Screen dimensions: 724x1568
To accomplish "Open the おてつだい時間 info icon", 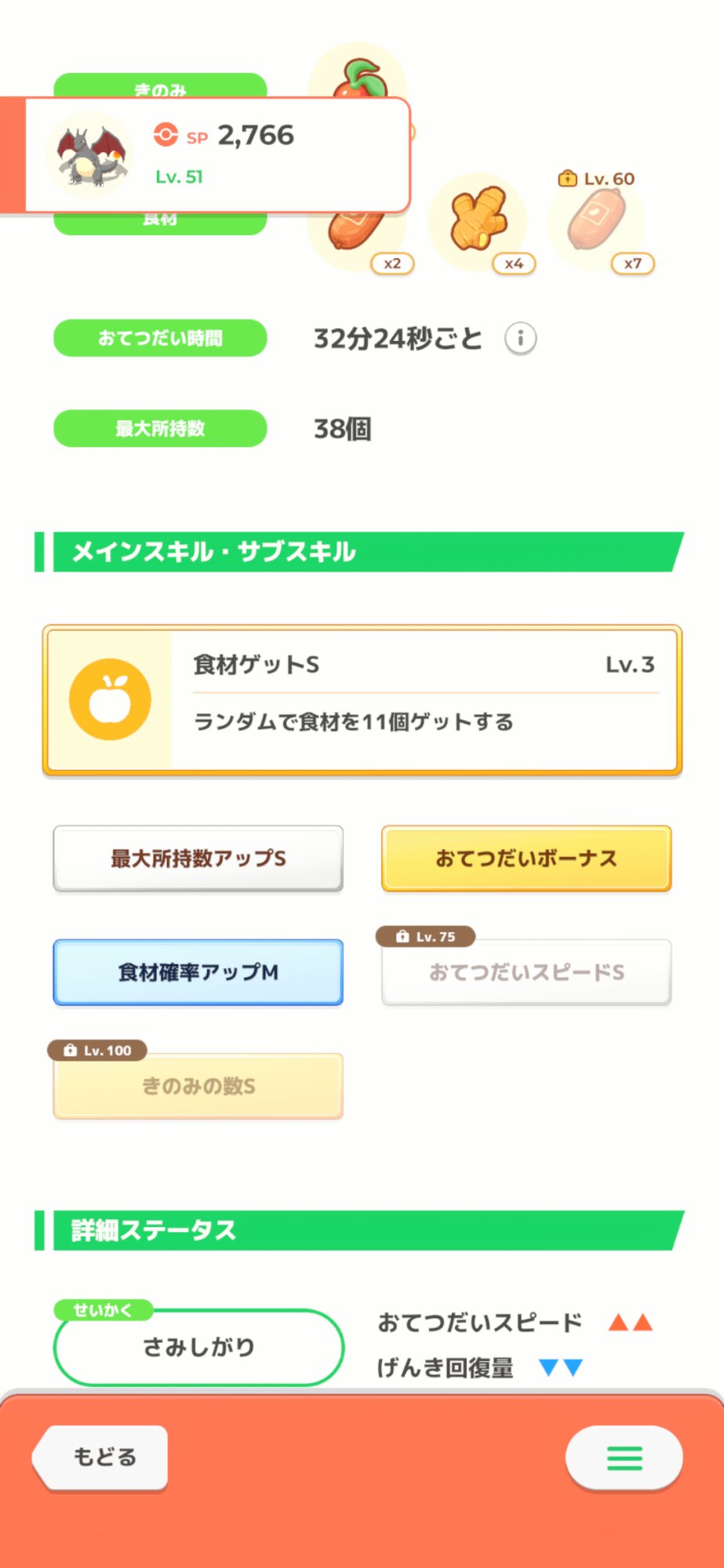I will coord(520,339).
